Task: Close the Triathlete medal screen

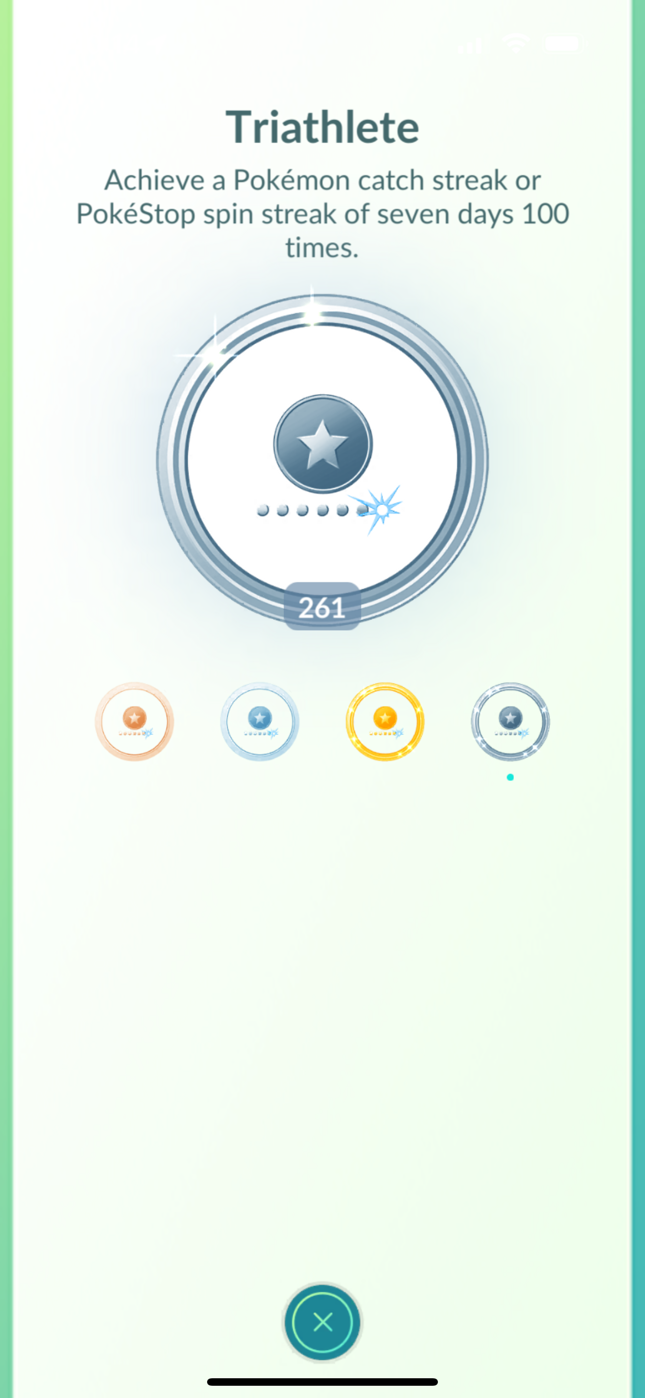Action: coord(322,1322)
